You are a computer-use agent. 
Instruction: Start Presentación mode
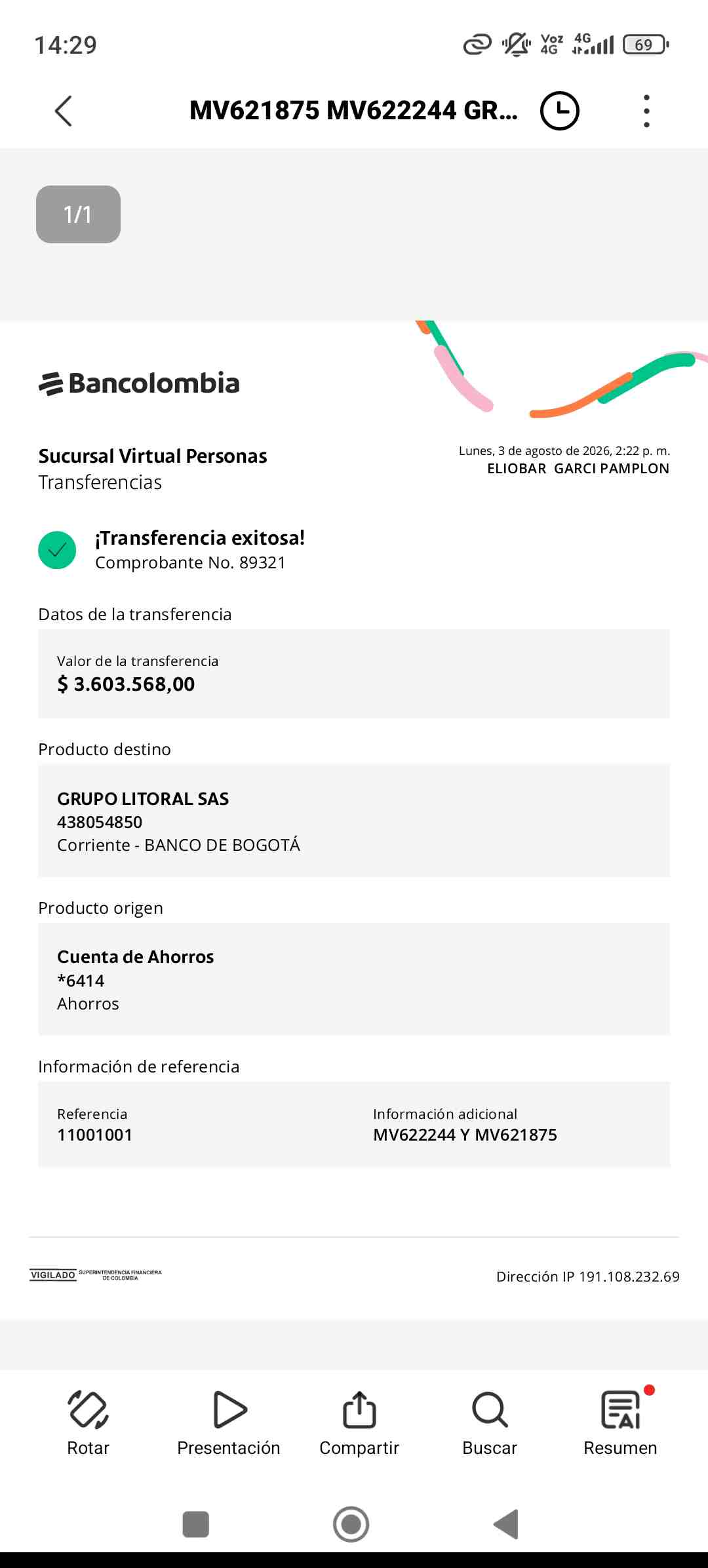[229, 1423]
